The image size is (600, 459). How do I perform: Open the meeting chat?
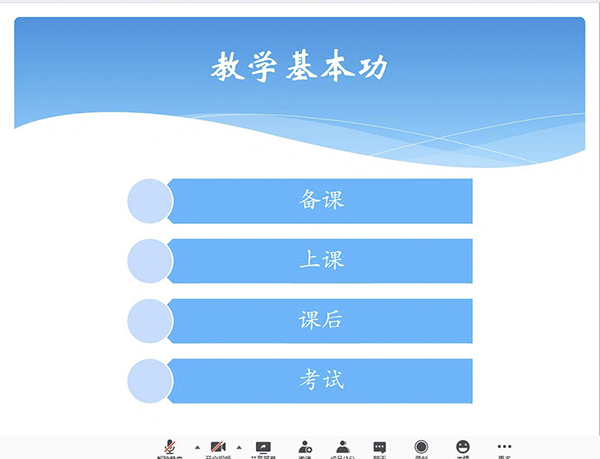click(x=380, y=447)
